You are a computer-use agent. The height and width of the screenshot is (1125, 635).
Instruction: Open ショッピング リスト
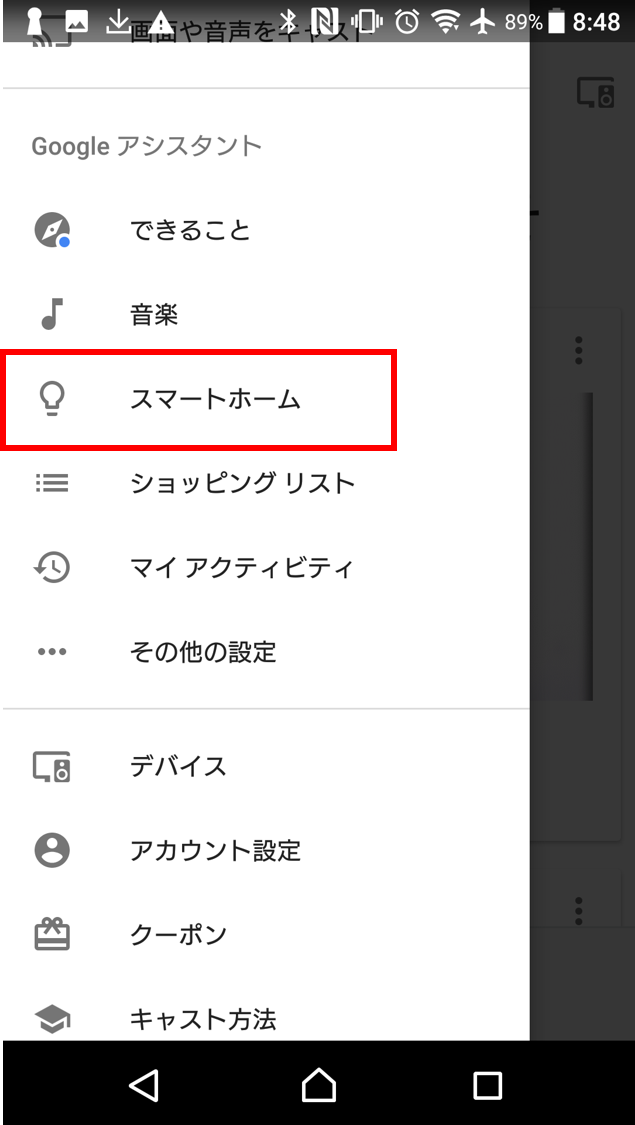pos(265,484)
